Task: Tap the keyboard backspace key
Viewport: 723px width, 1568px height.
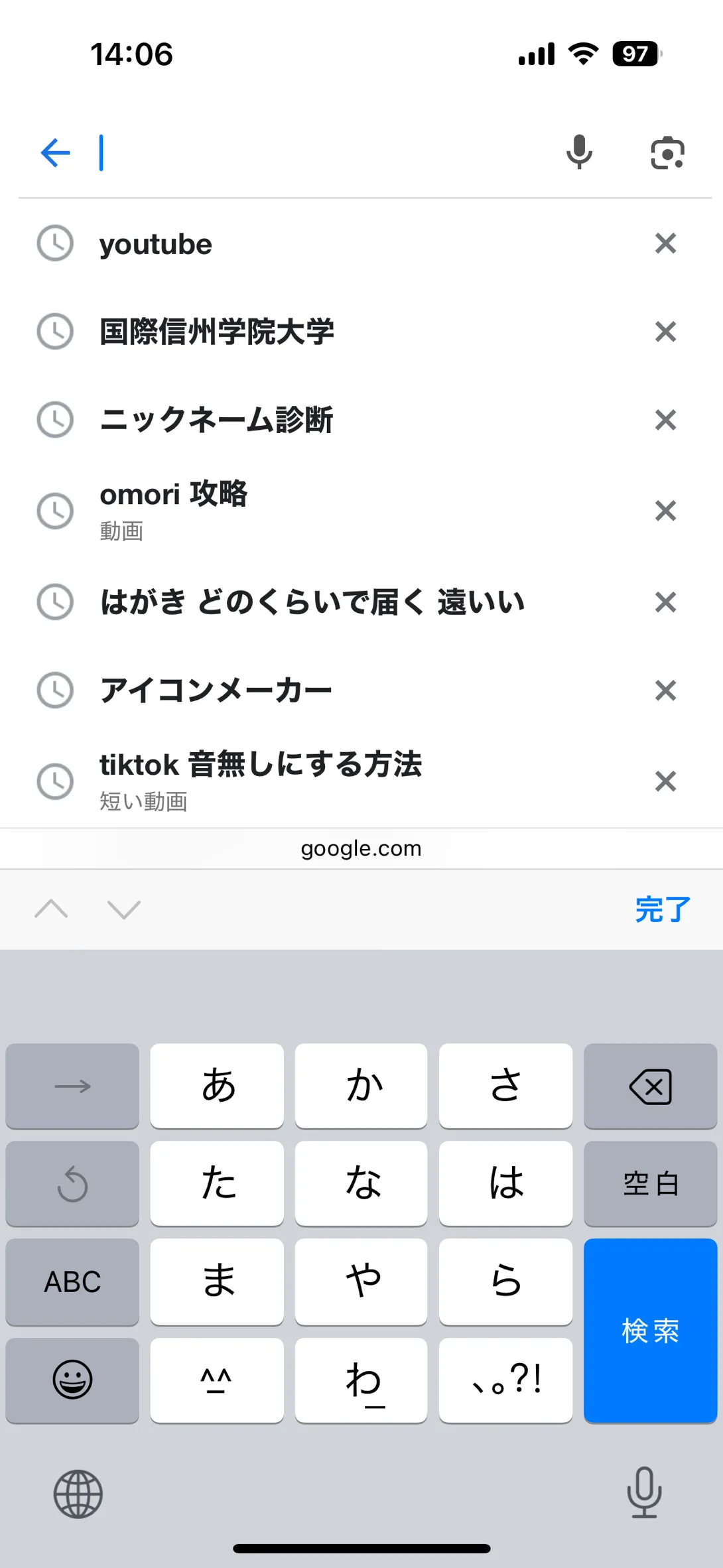Action: coord(650,1086)
